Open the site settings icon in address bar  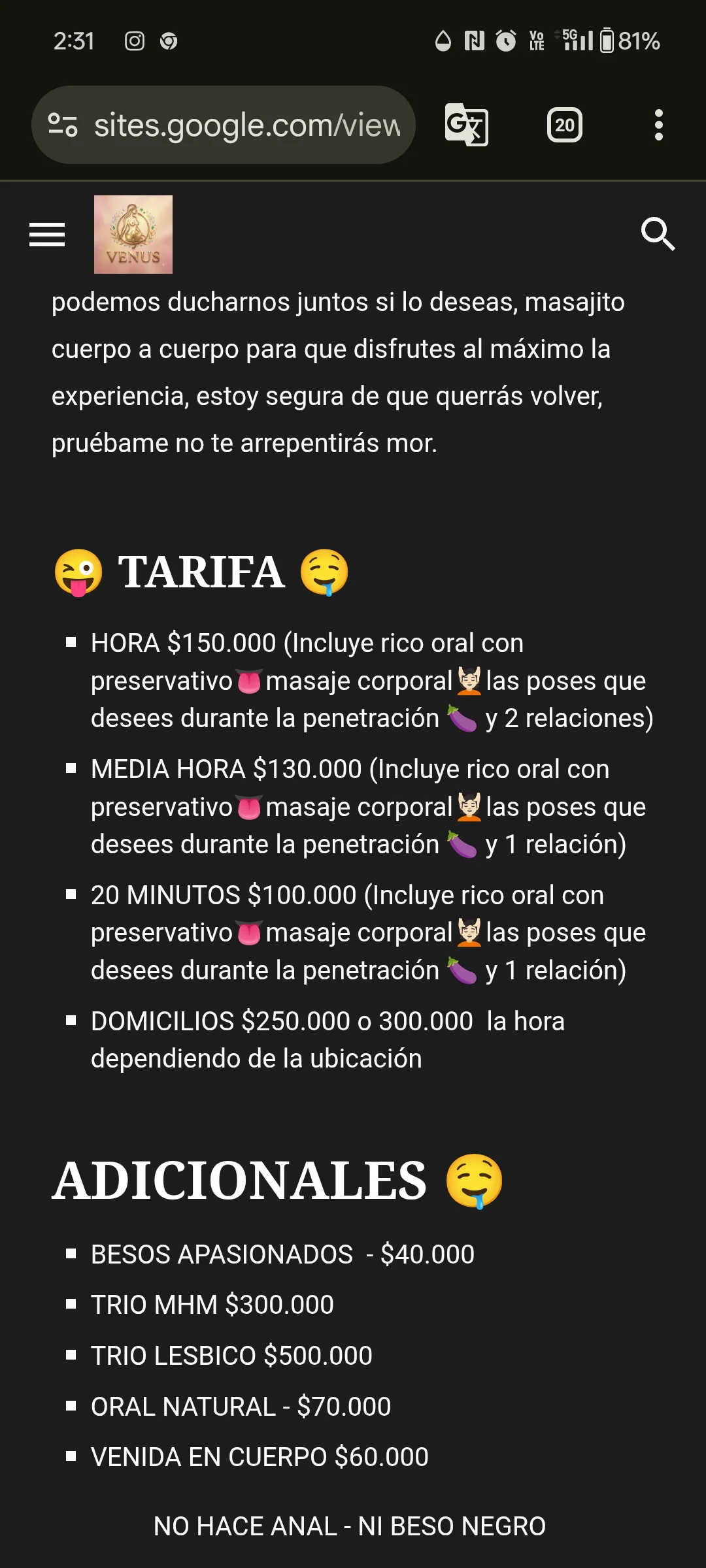pyautogui.click(x=63, y=125)
